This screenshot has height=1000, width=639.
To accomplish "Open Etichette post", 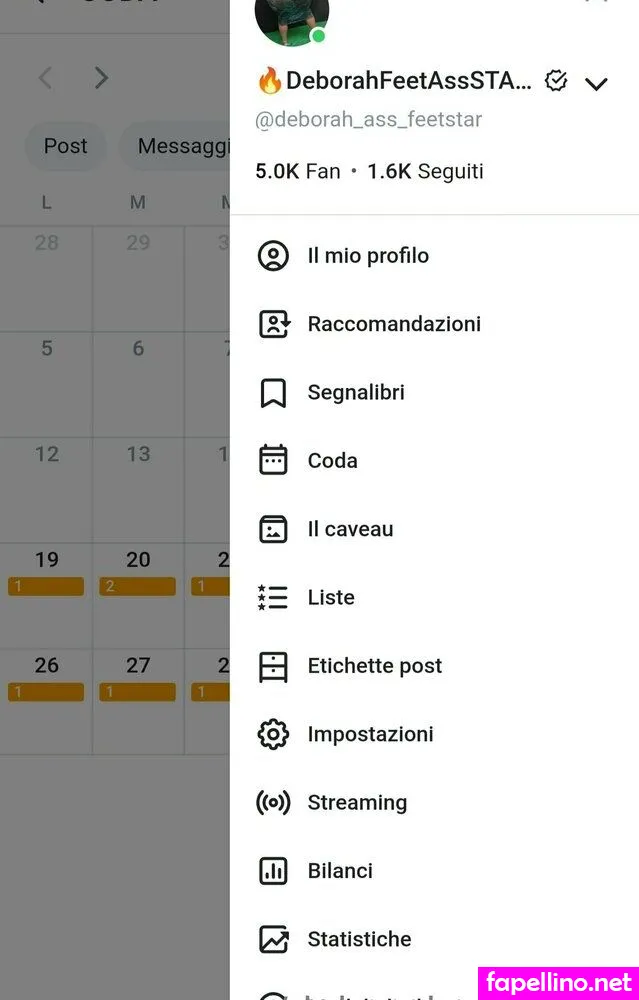I will click(374, 666).
